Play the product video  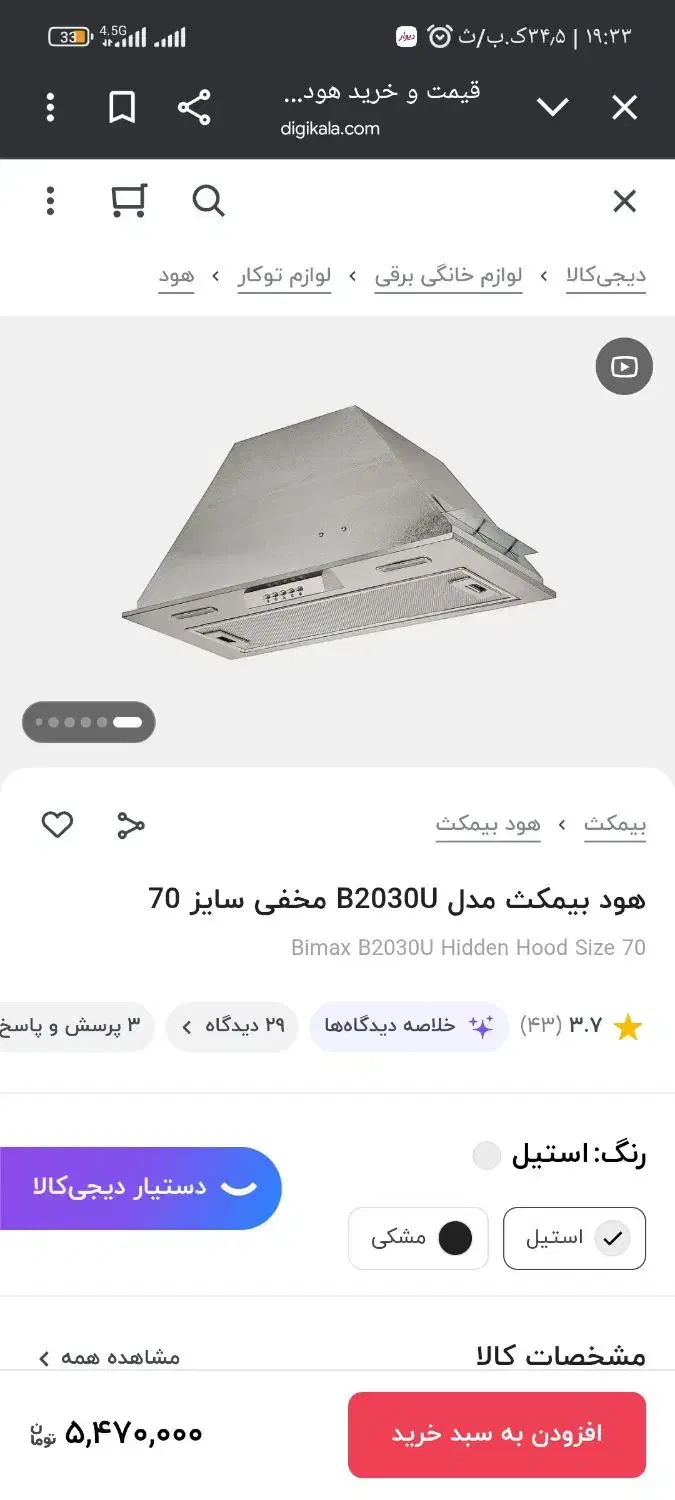(x=624, y=366)
